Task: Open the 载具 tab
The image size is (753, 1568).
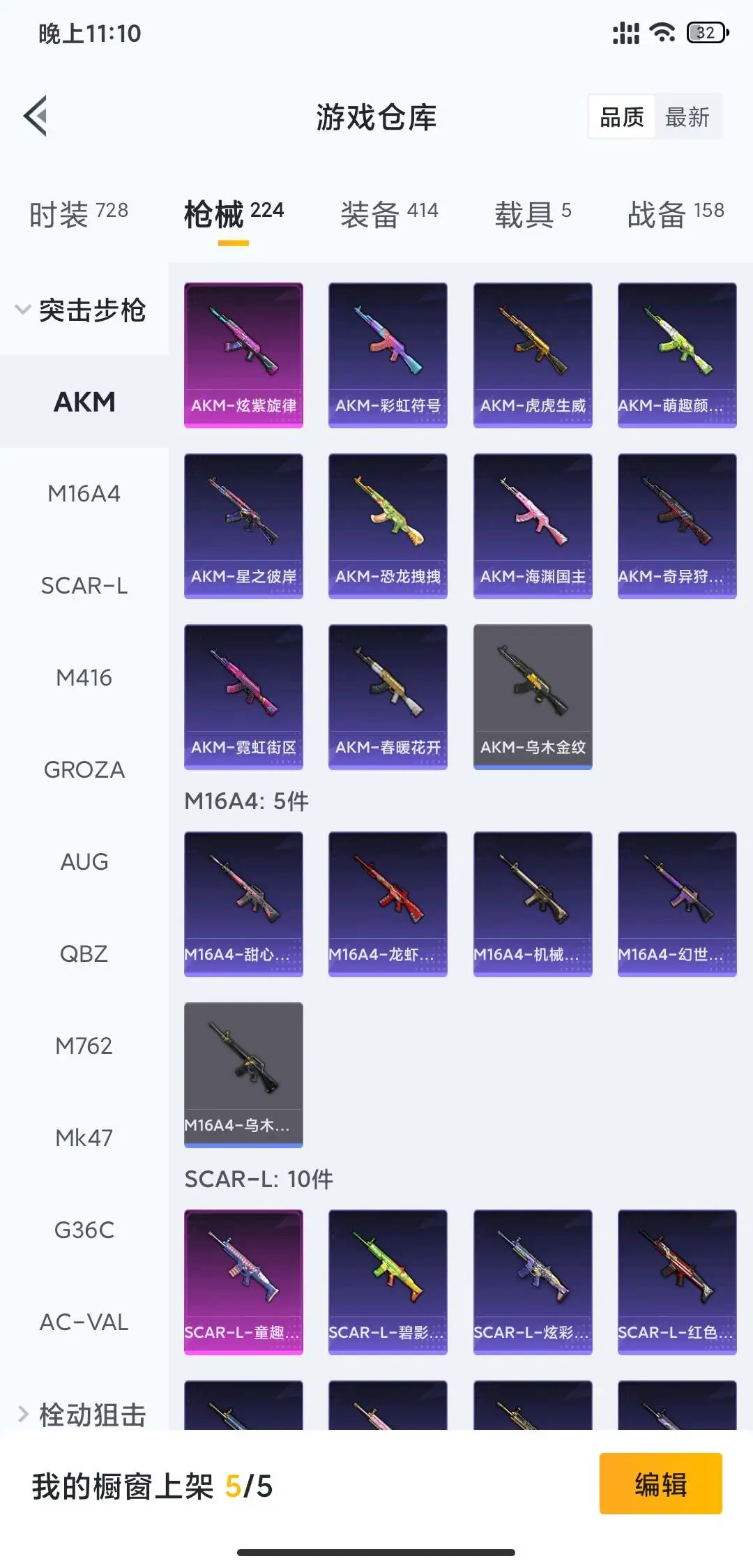Action: (x=533, y=213)
